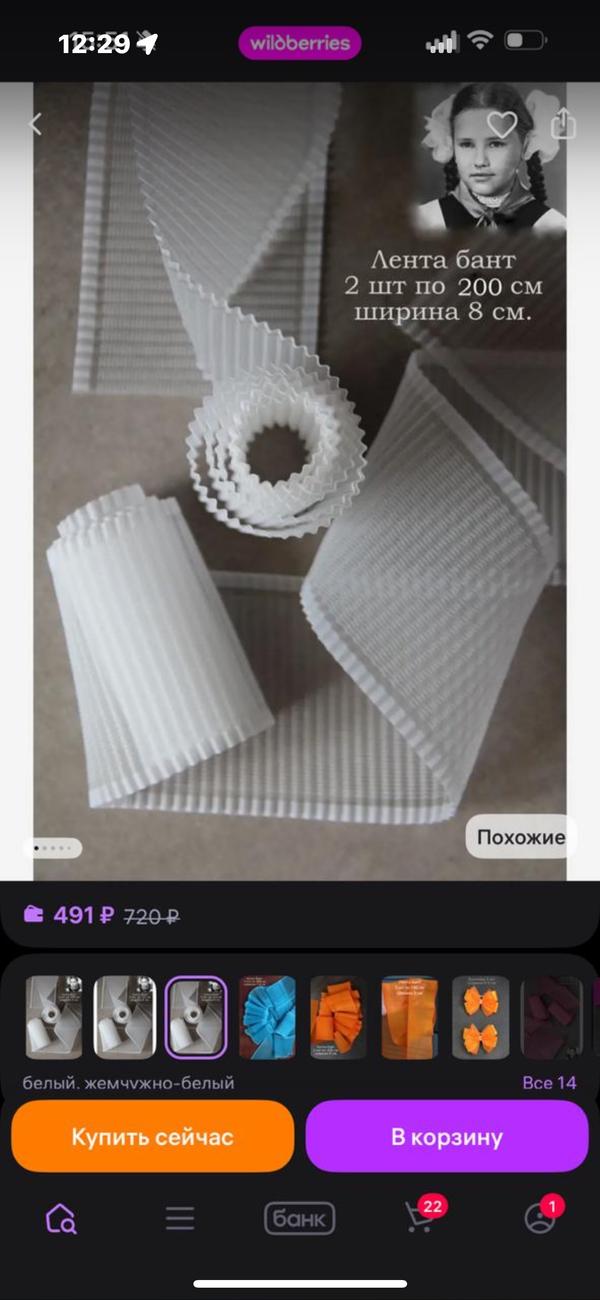Image resolution: width=600 pixels, height=1300 pixels.
Task: Switch to the банк tab
Action: (299, 1218)
